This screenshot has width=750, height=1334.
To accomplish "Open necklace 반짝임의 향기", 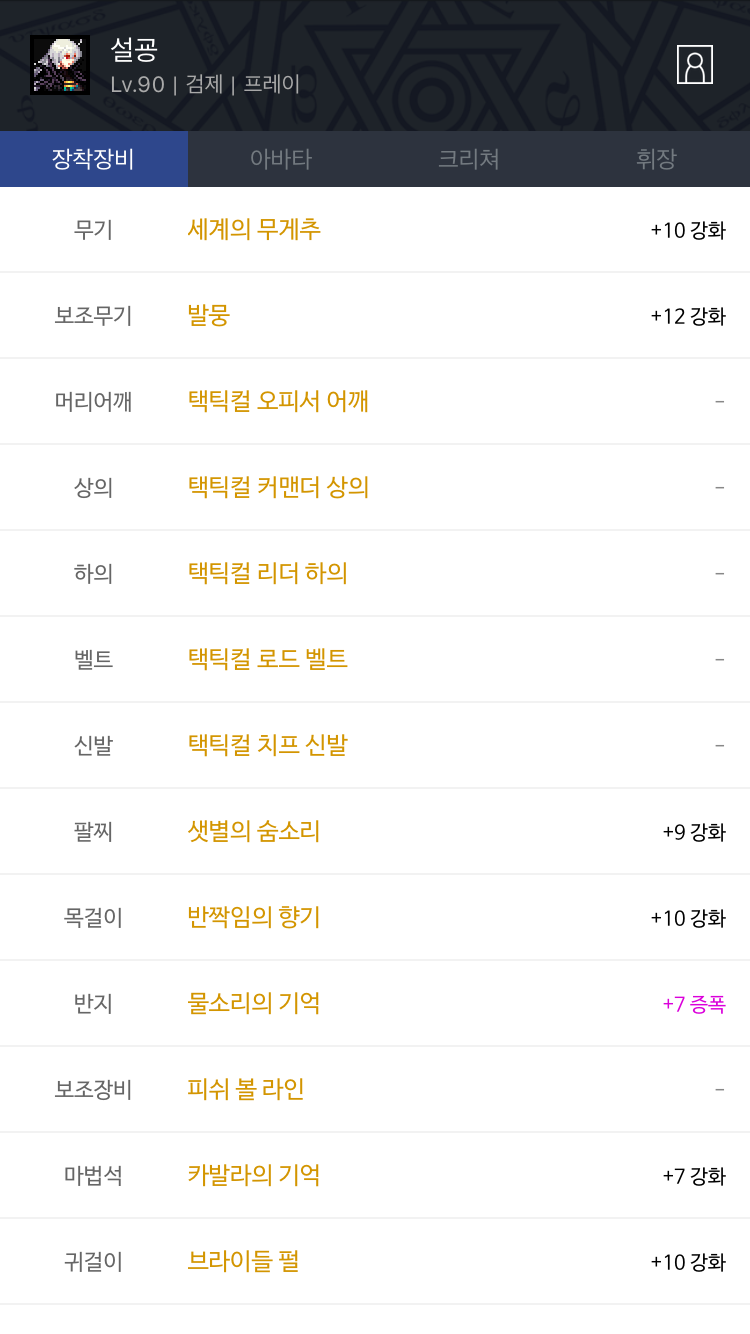I will pyautogui.click(x=254, y=917).
